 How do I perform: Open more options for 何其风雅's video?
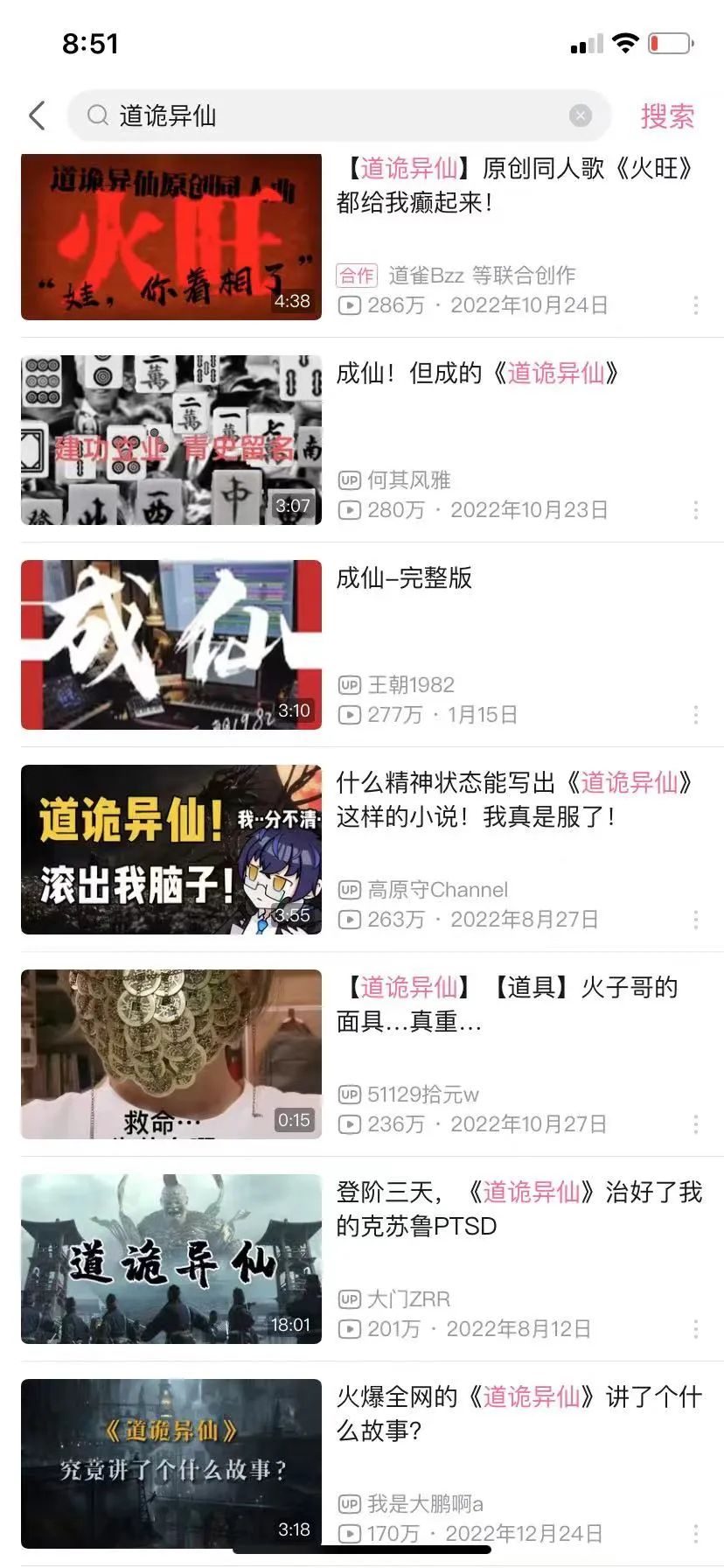tap(695, 509)
